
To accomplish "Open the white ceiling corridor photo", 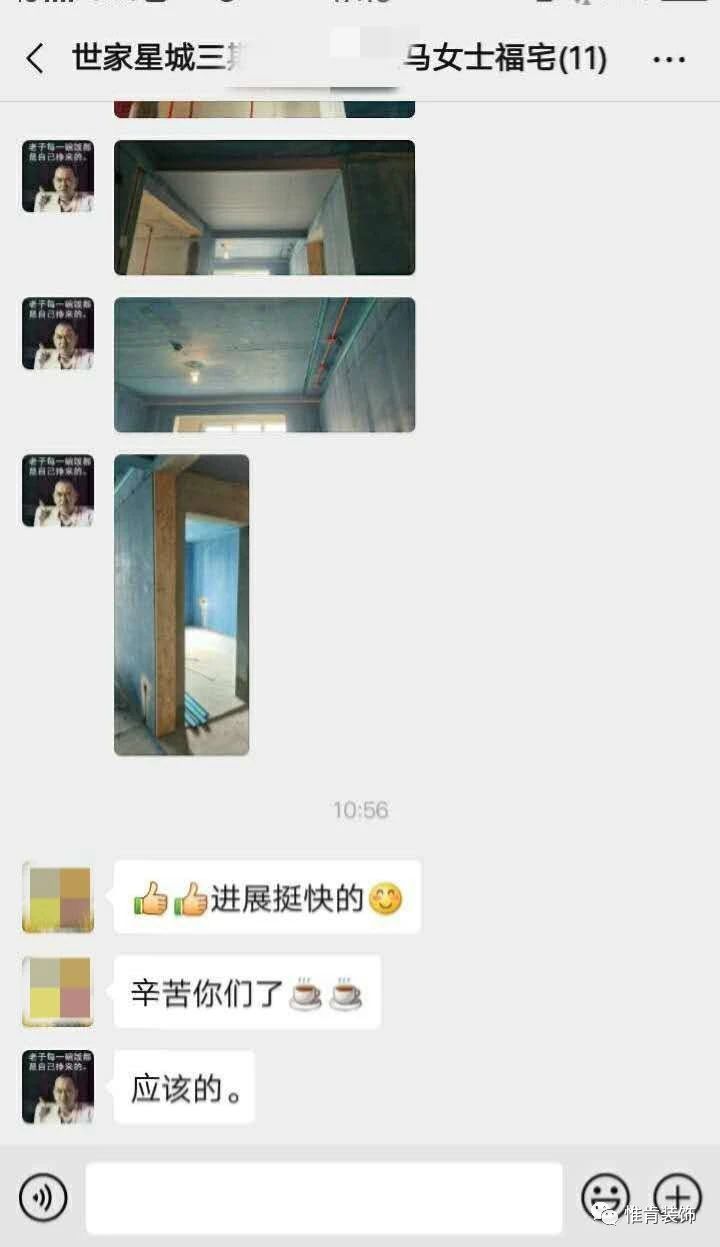I will (264, 207).
